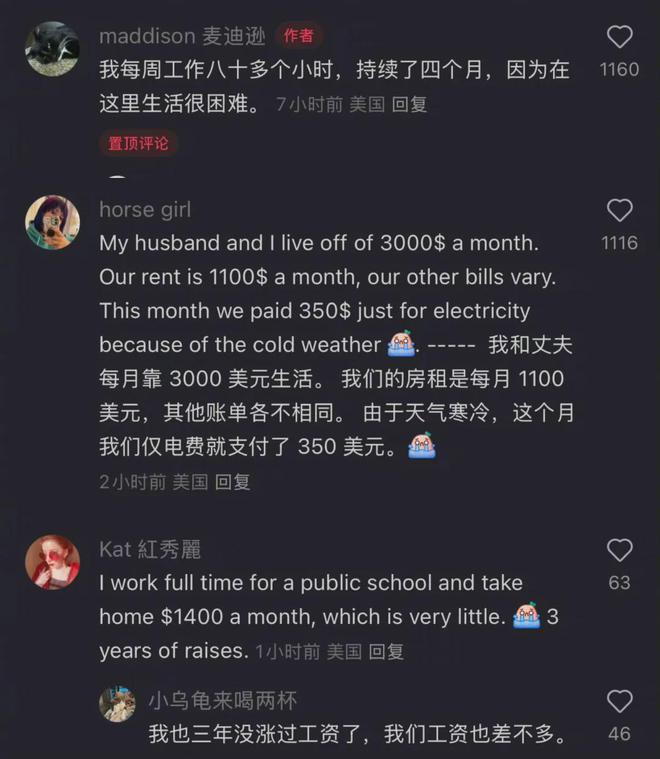Like 小乌龟来喝两杯's reply
660x759 pixels.
coord(620,701)
